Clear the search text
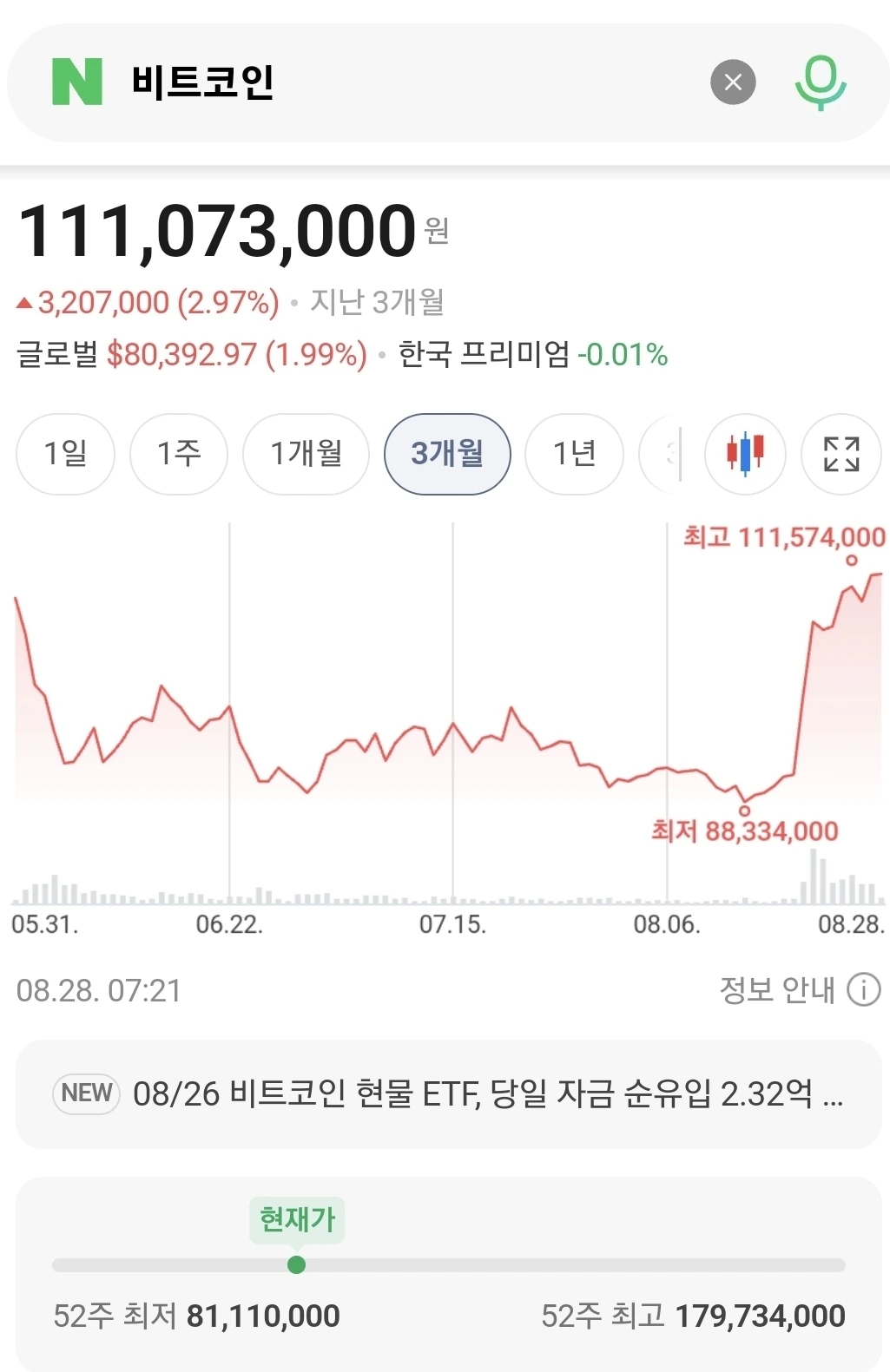 [733, 82]
